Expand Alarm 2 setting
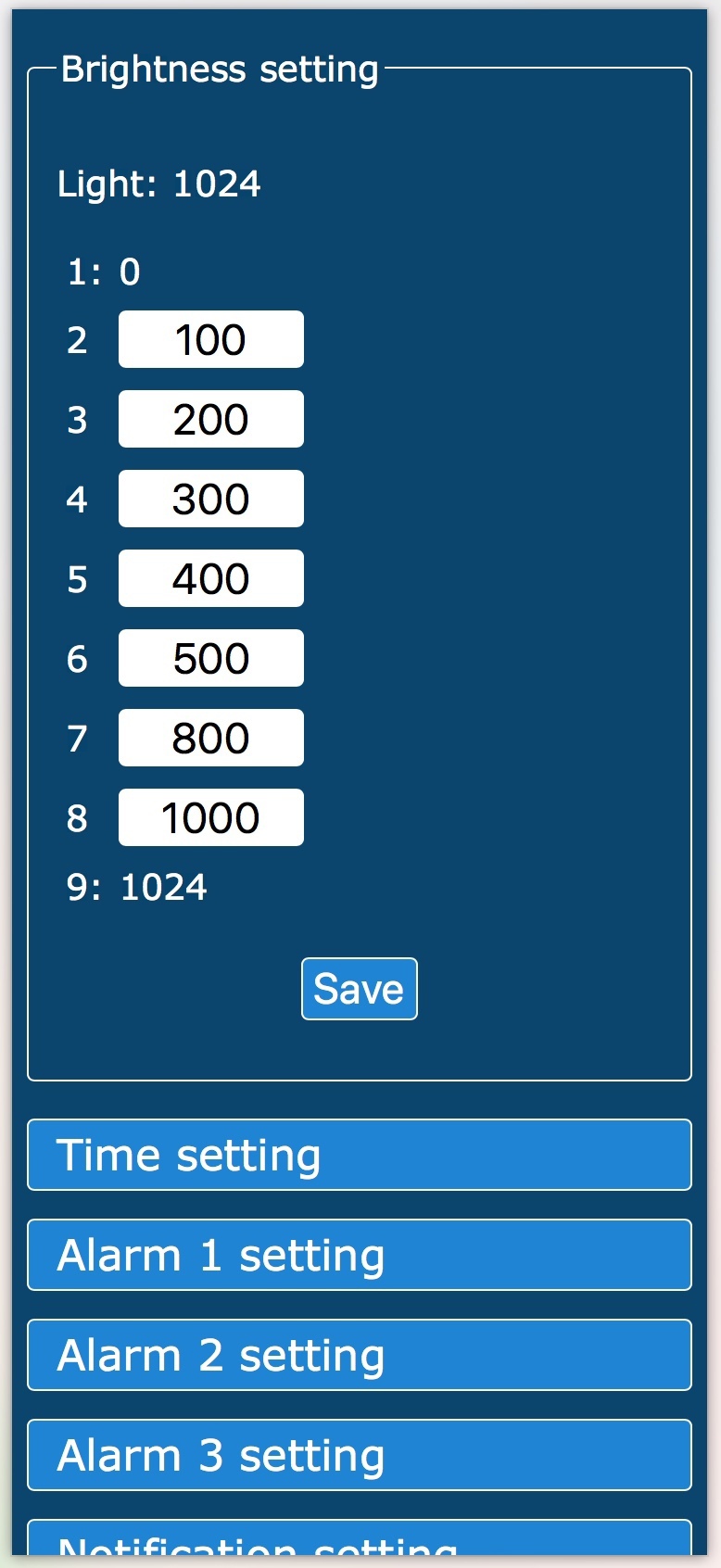This screenshot has width=721, height=1568. [x=360, y=1355]
